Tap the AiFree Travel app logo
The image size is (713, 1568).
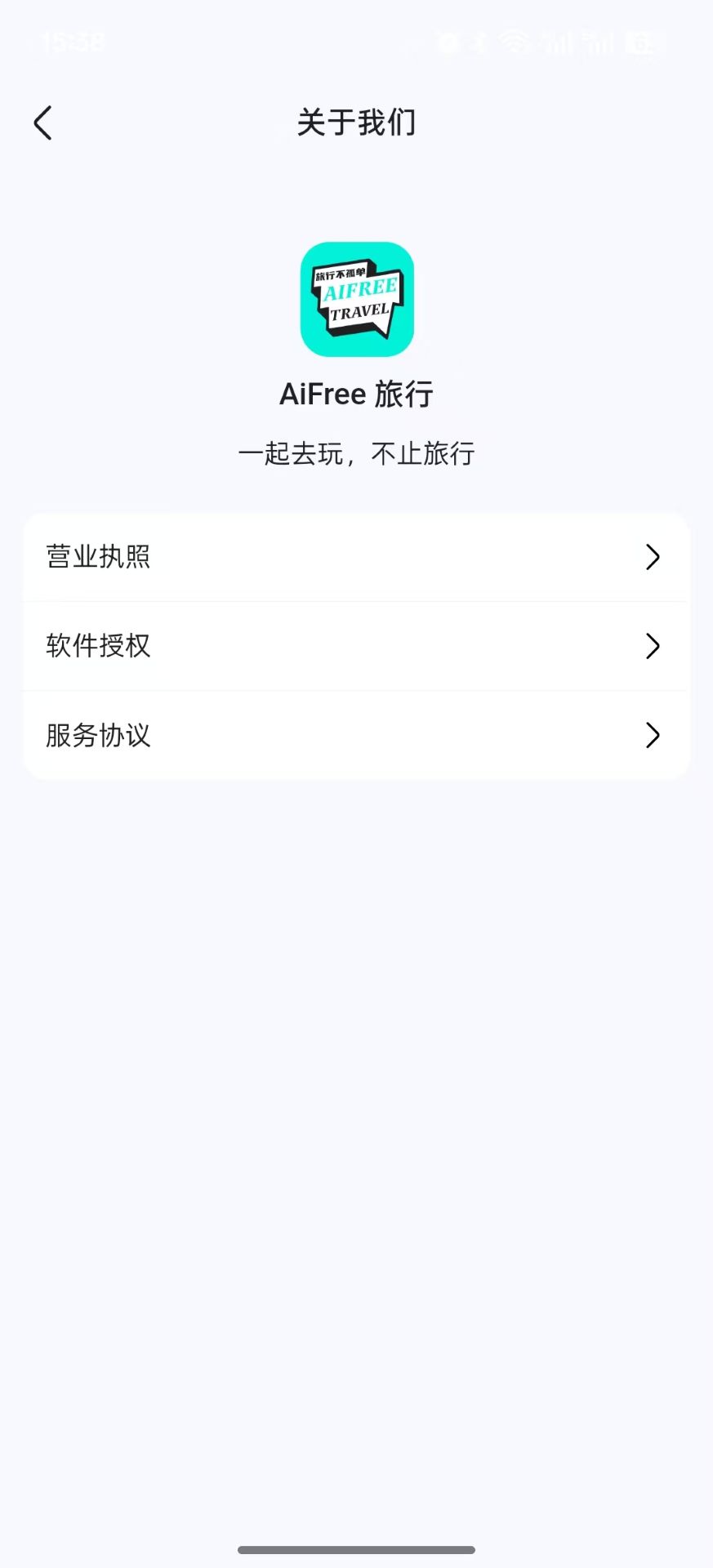(x=356, y=300)
